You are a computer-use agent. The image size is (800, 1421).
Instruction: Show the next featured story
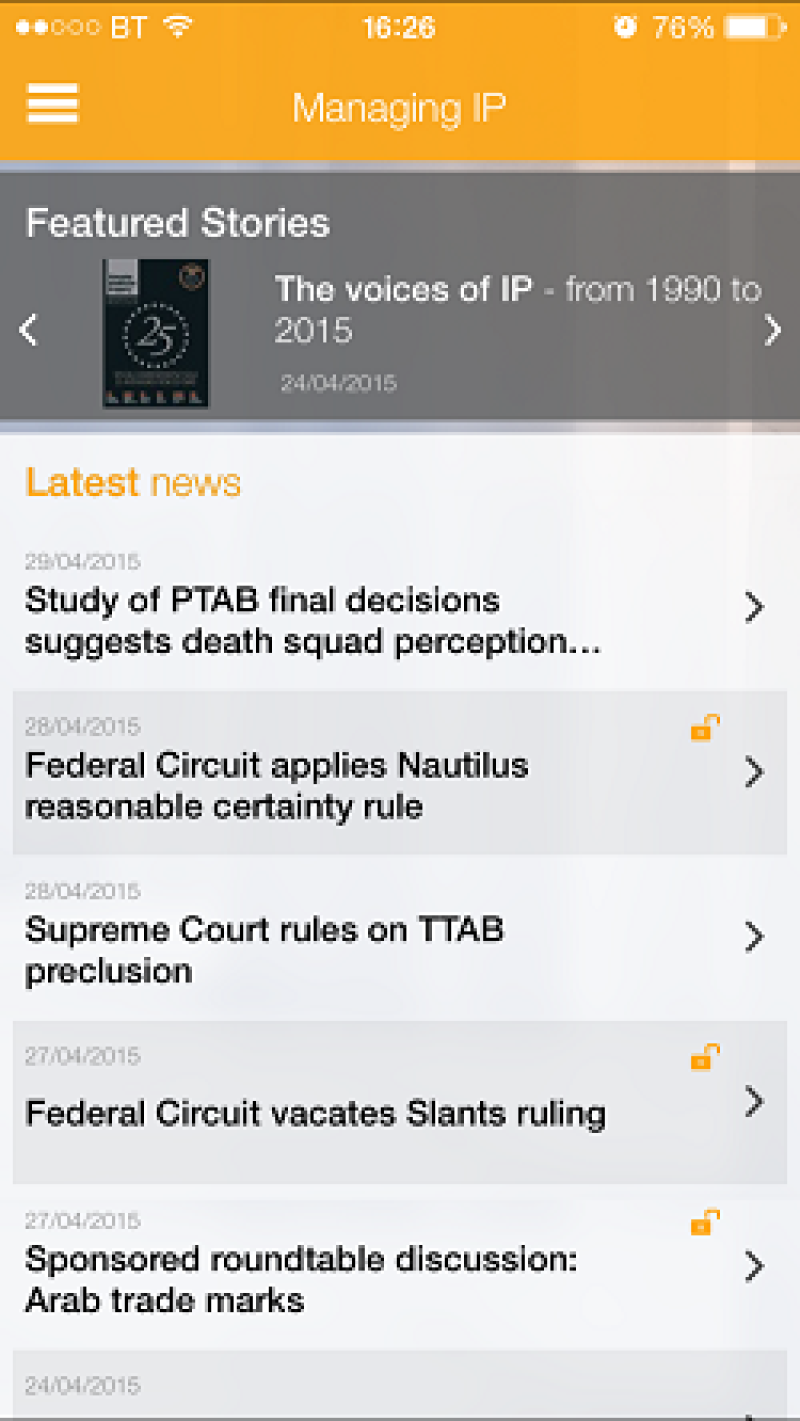(772, 330)
